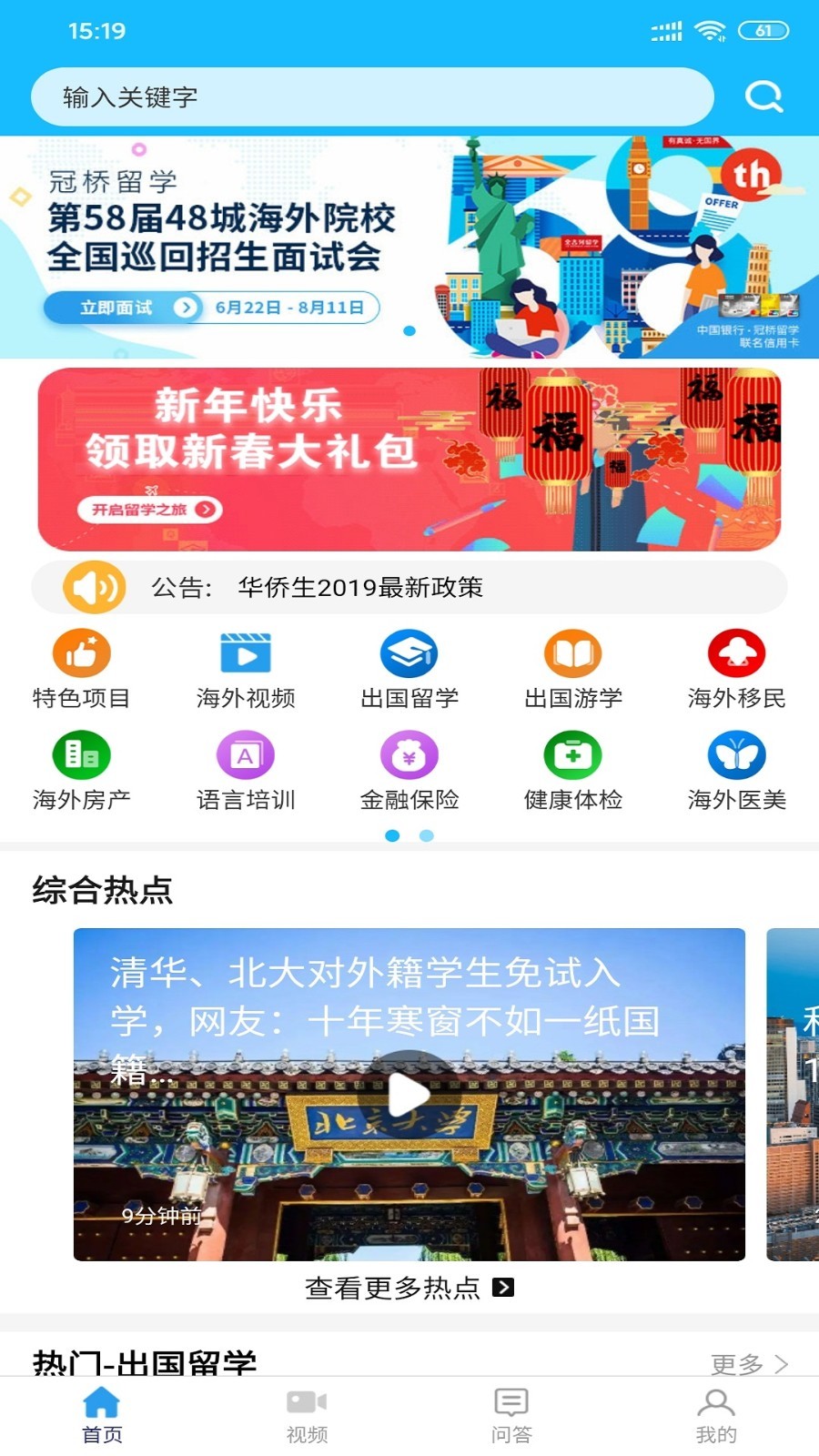Open the 海外房产 property icon

pyautogui.click(x=80, y=754)
